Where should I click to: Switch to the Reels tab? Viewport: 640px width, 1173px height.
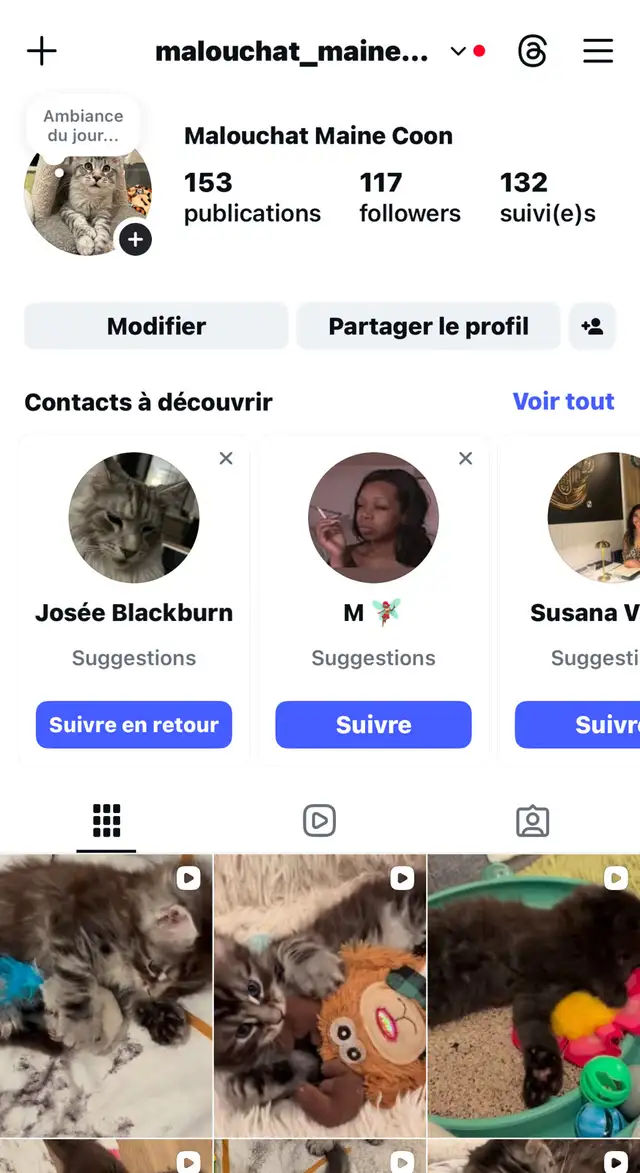(319, 821)
